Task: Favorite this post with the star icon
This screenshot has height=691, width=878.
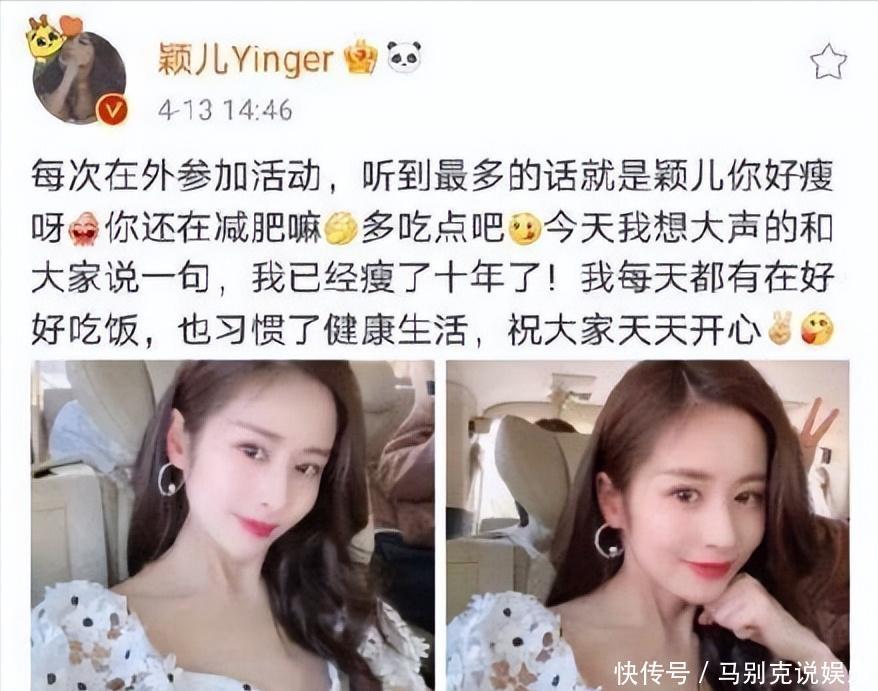Action: tap(829, 62)
